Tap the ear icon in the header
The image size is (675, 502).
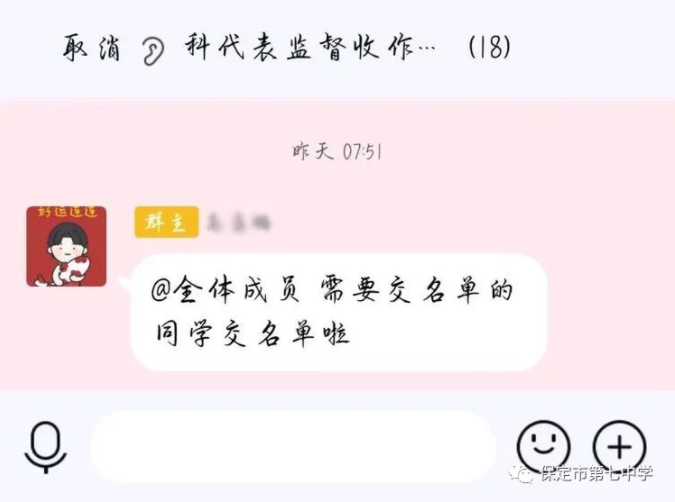(x=153, y=50)
